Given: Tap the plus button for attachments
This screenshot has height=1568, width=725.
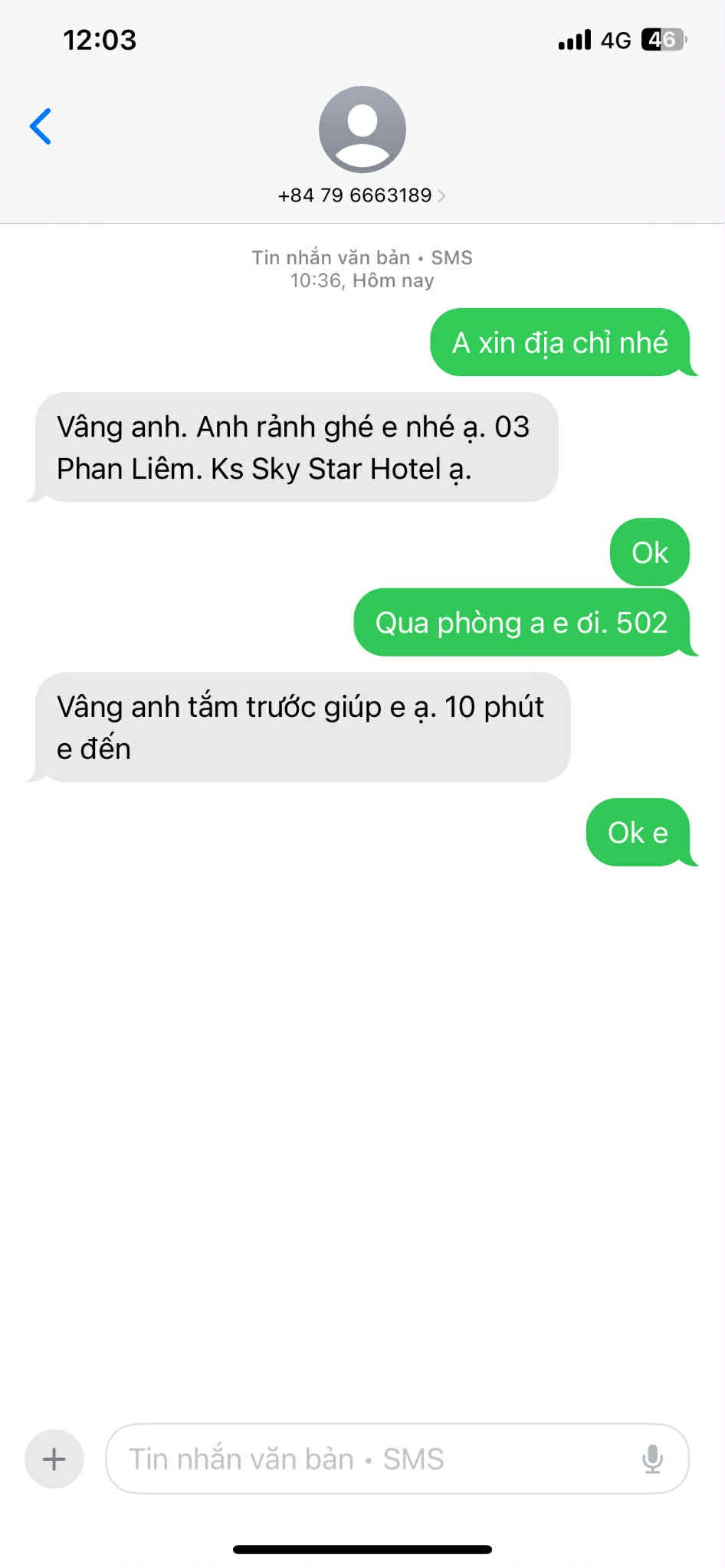Looking at the screenshot, I should click(x=54, y=1458).
